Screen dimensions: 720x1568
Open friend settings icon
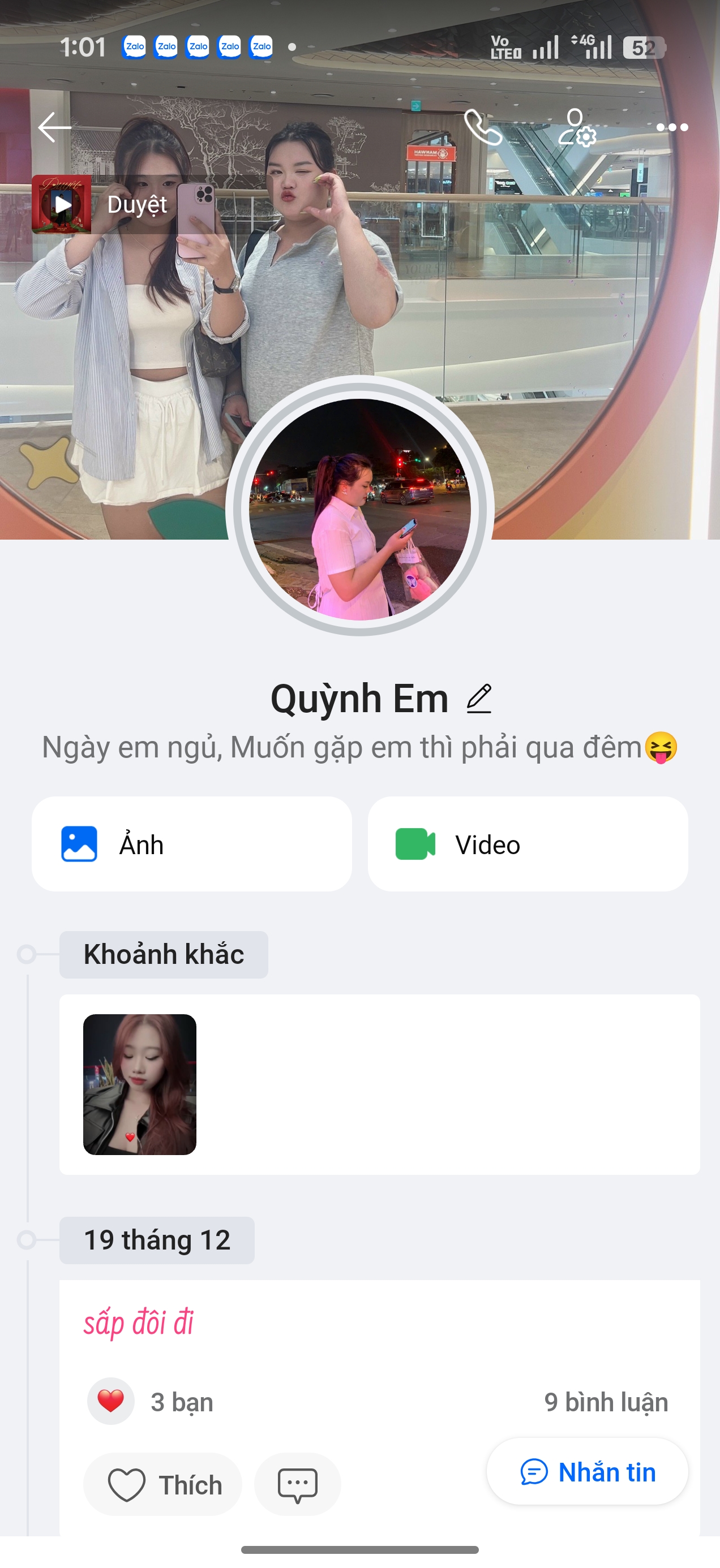click(577, 127)
